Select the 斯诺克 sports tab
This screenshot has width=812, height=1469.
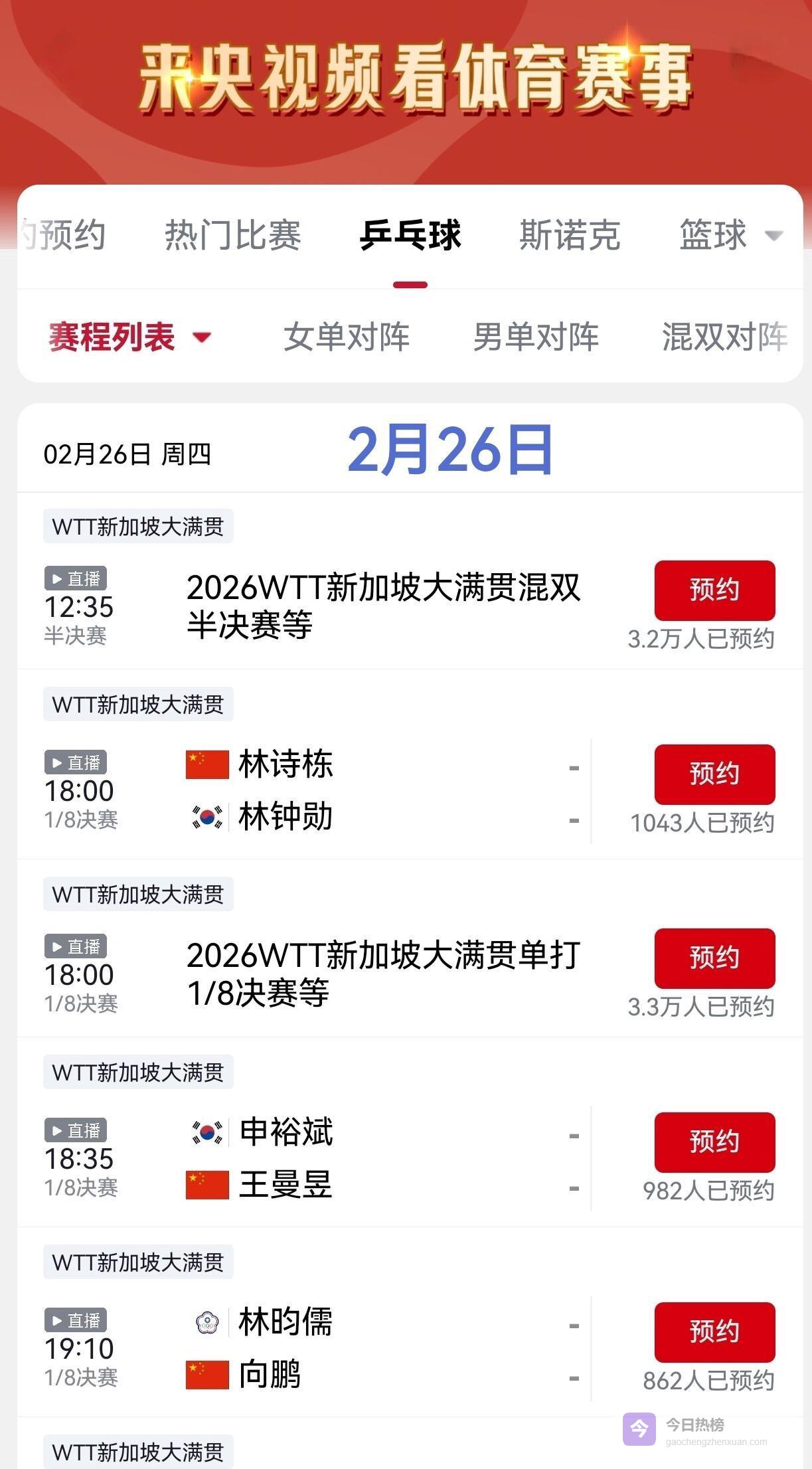570,235
